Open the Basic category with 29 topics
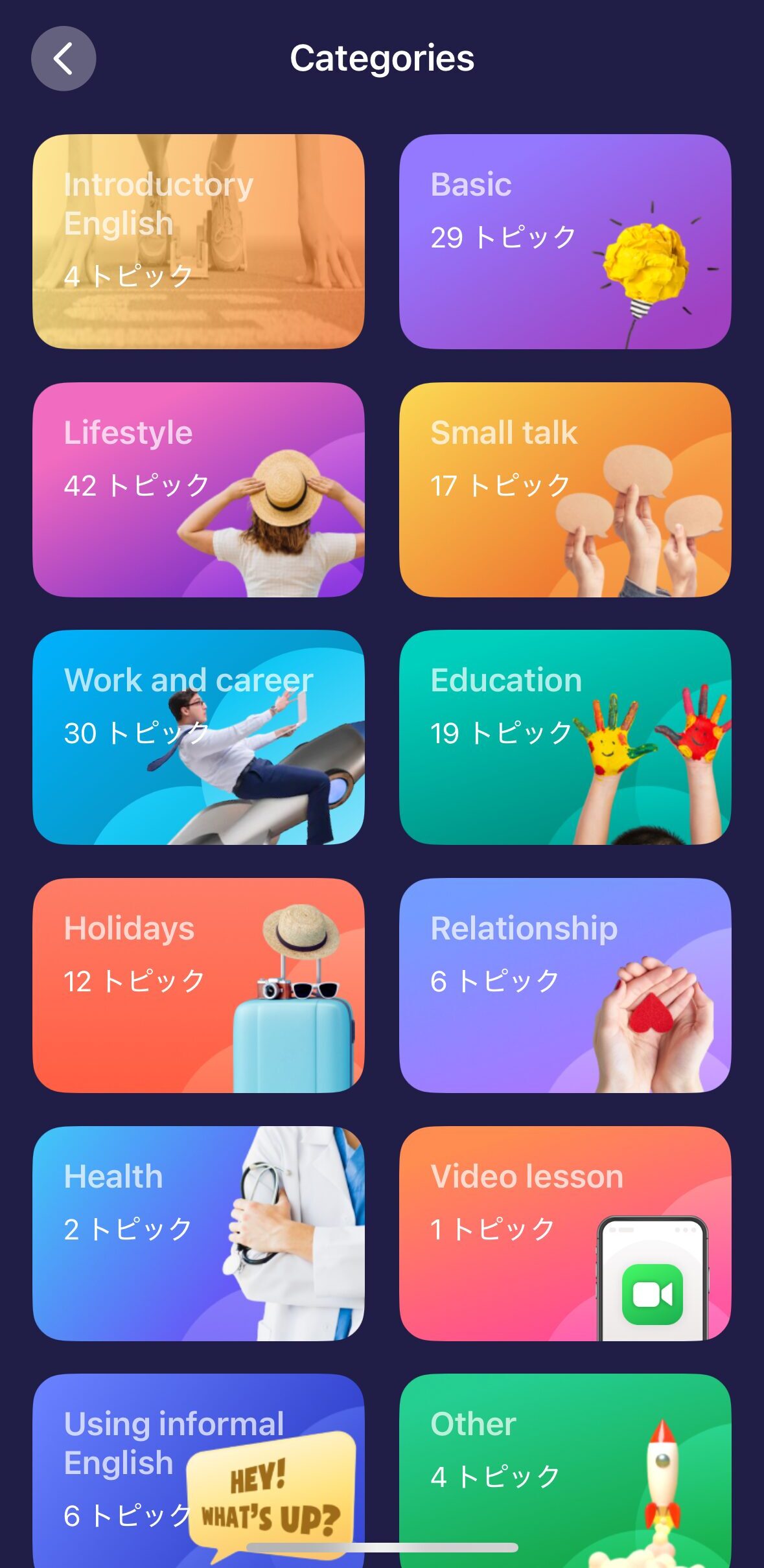This screenshot has width=764, height=1568. click(565, 242)
